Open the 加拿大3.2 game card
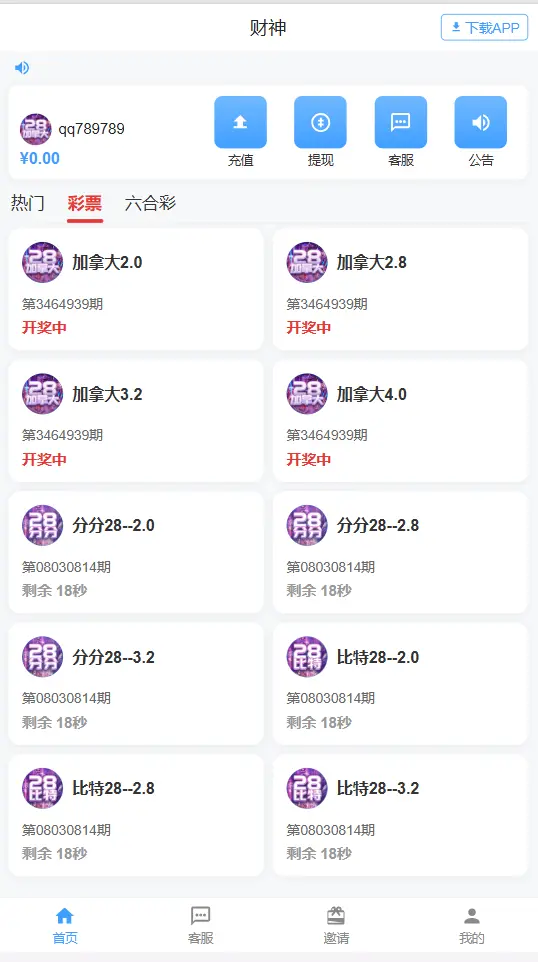The image size is (538, 962). click(136, 421)
